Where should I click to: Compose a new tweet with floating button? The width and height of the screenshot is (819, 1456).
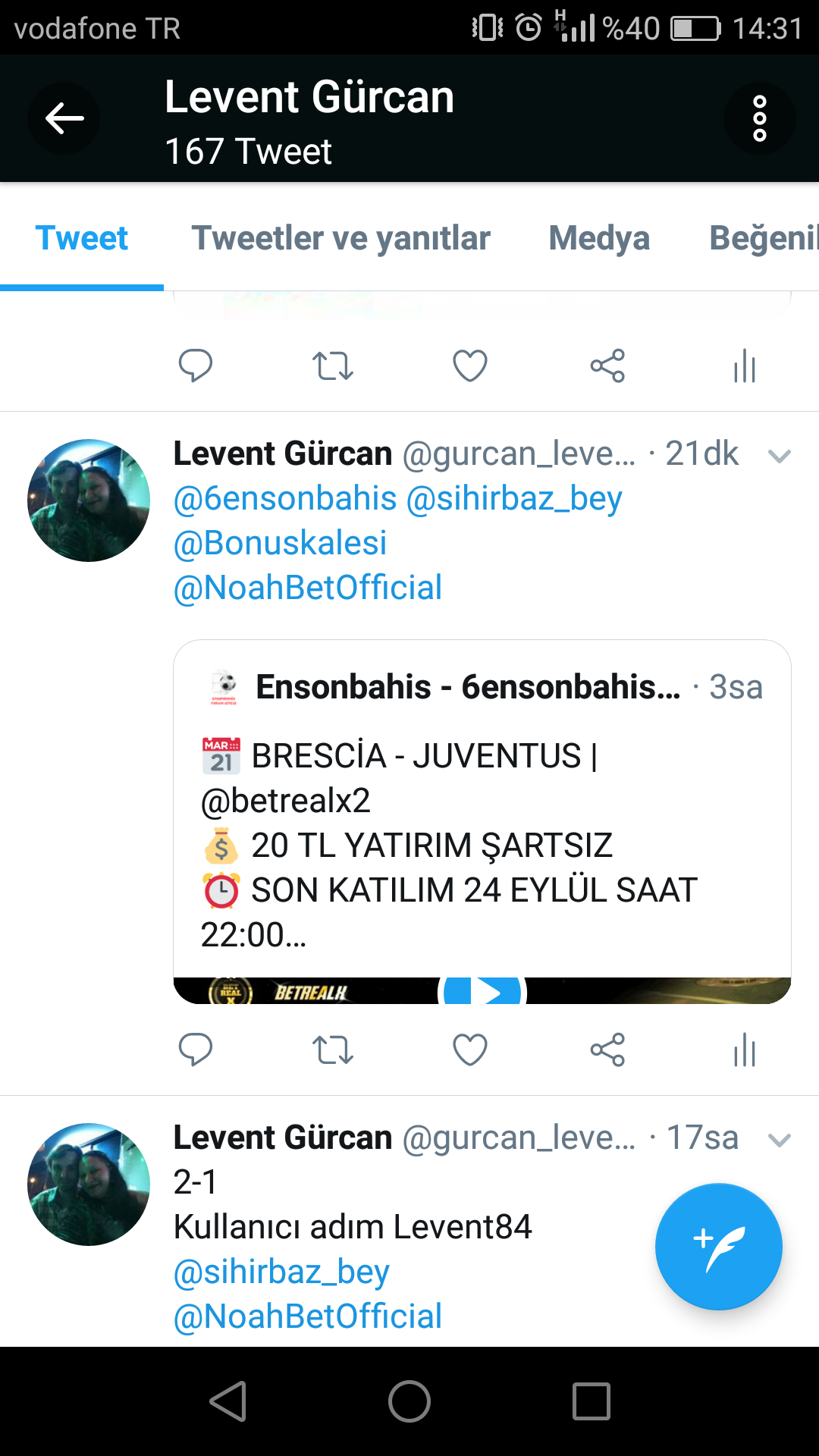coord(718,1247)
